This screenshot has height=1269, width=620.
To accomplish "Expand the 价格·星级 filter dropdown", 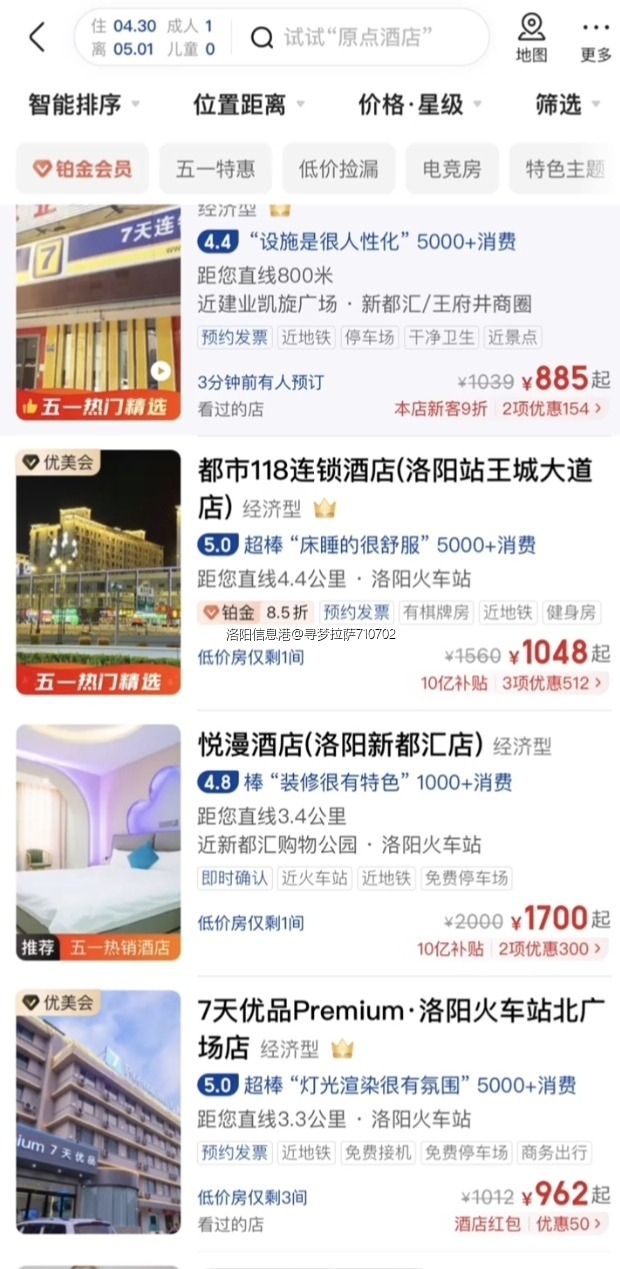I will pyautogui.click(x=420, y=104).
